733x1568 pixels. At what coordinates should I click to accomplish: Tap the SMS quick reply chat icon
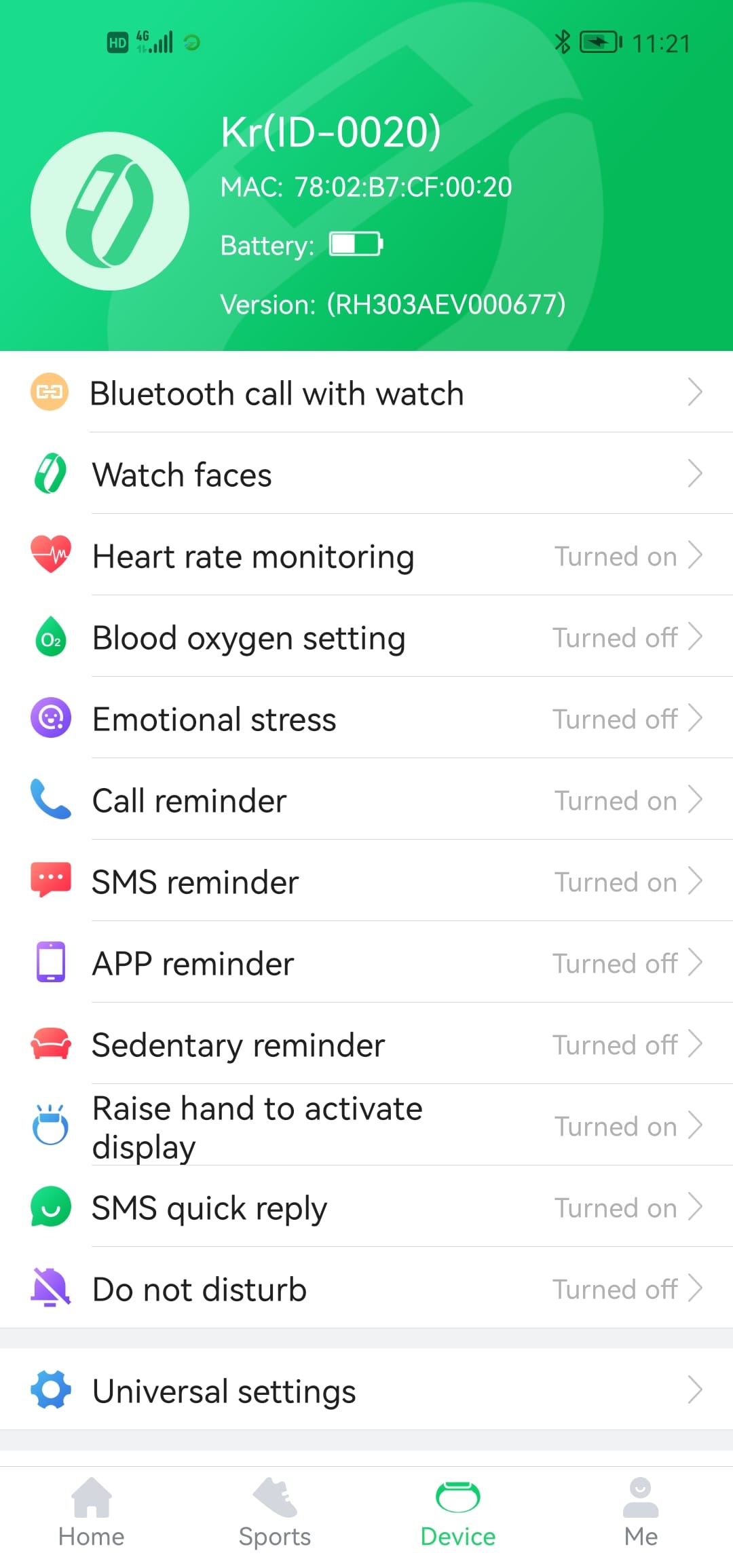pyautogui.click(x=50, y=1207)
